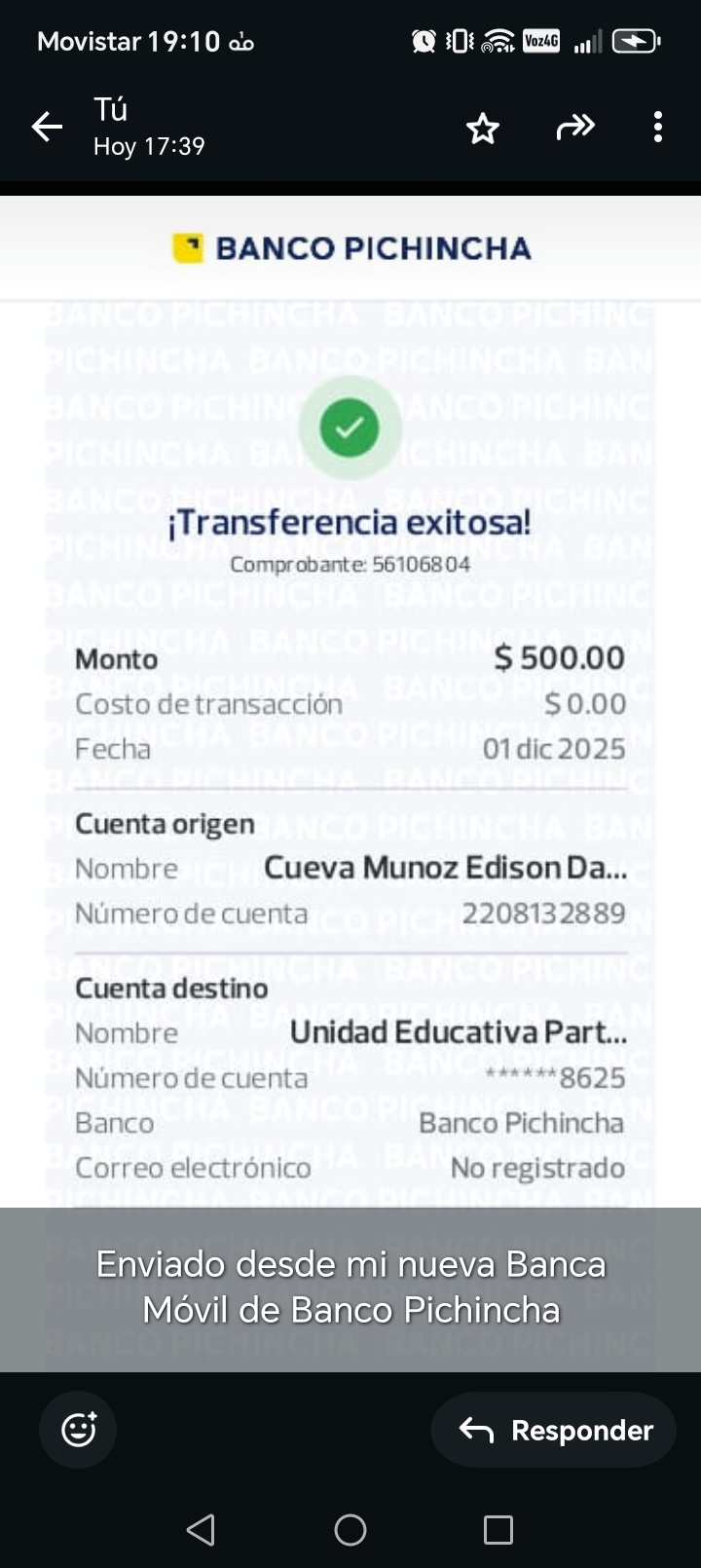The width and height of the screenshot is (701, 1568).
Task: Star this message
Action: click(x=482, y=128)
